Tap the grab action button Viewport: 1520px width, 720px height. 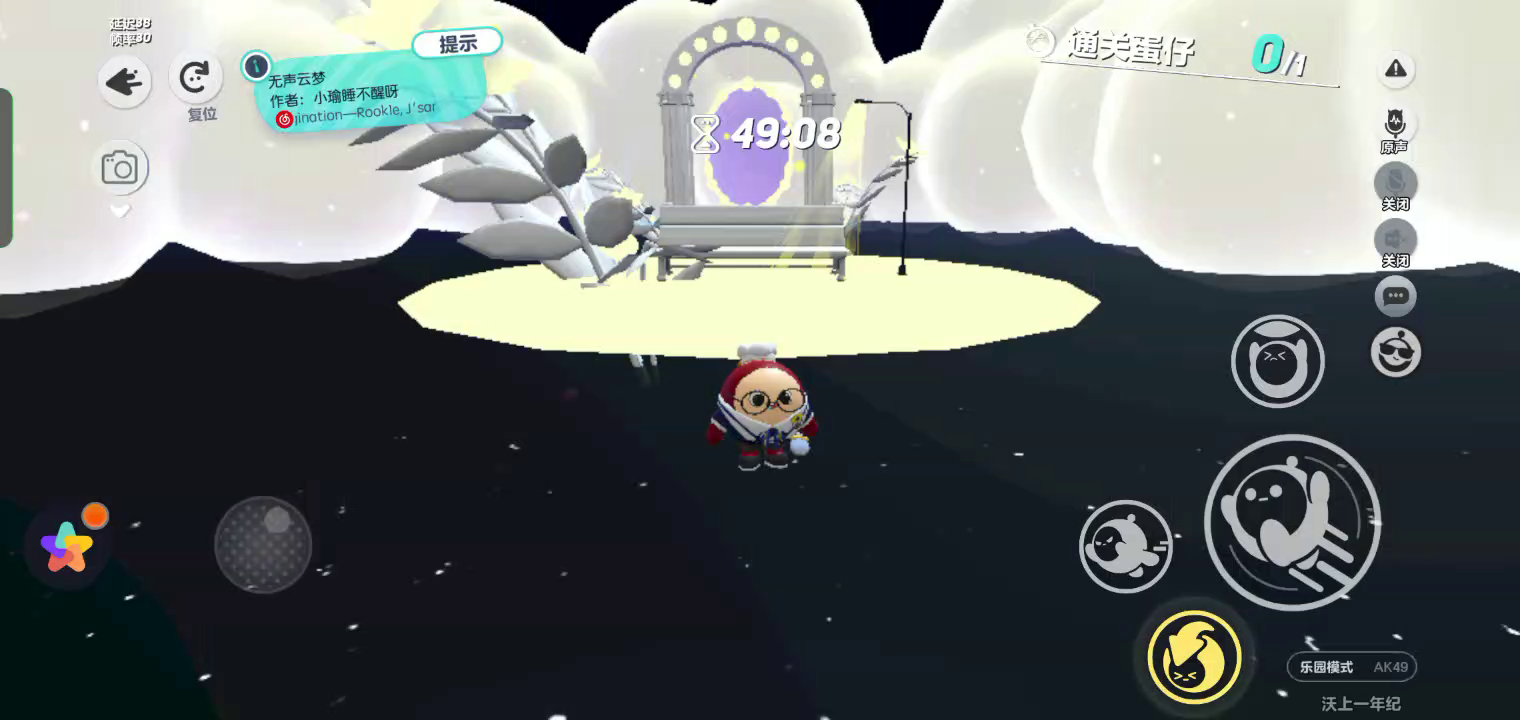(x=1277, y=361)
